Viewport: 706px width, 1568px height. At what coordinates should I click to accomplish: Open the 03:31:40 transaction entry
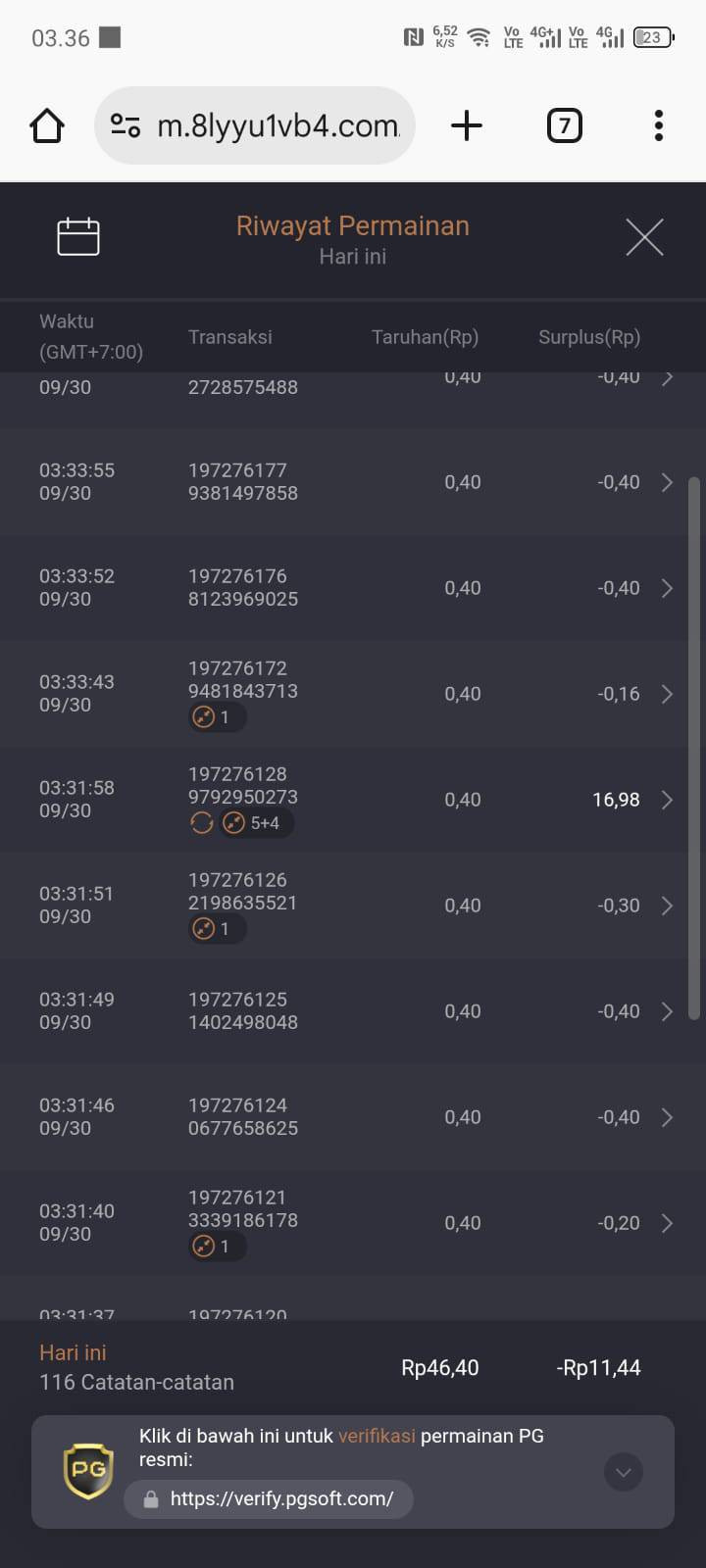(x=353, y=1223)
